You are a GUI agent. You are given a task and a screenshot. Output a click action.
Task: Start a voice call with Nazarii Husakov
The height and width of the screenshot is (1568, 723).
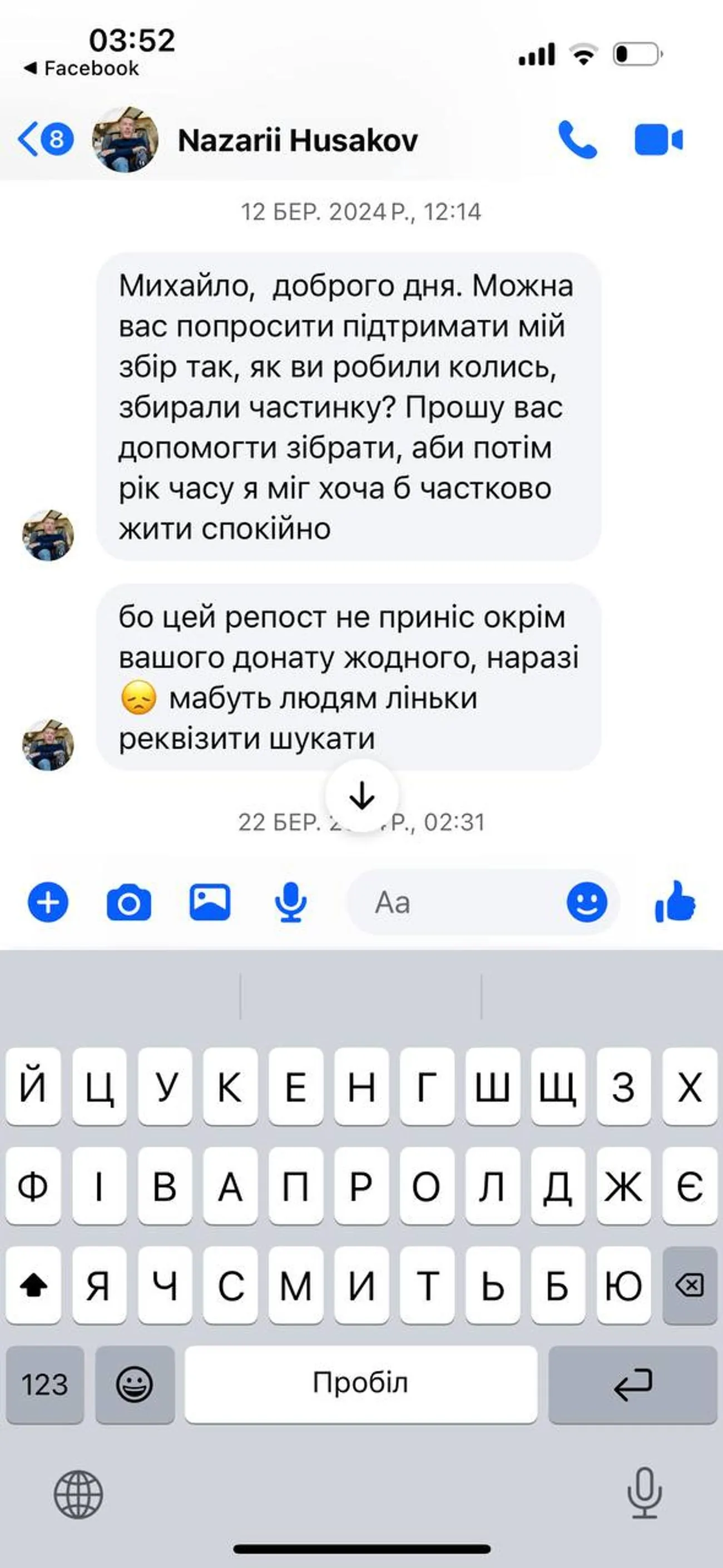click(x=576, y=140)
